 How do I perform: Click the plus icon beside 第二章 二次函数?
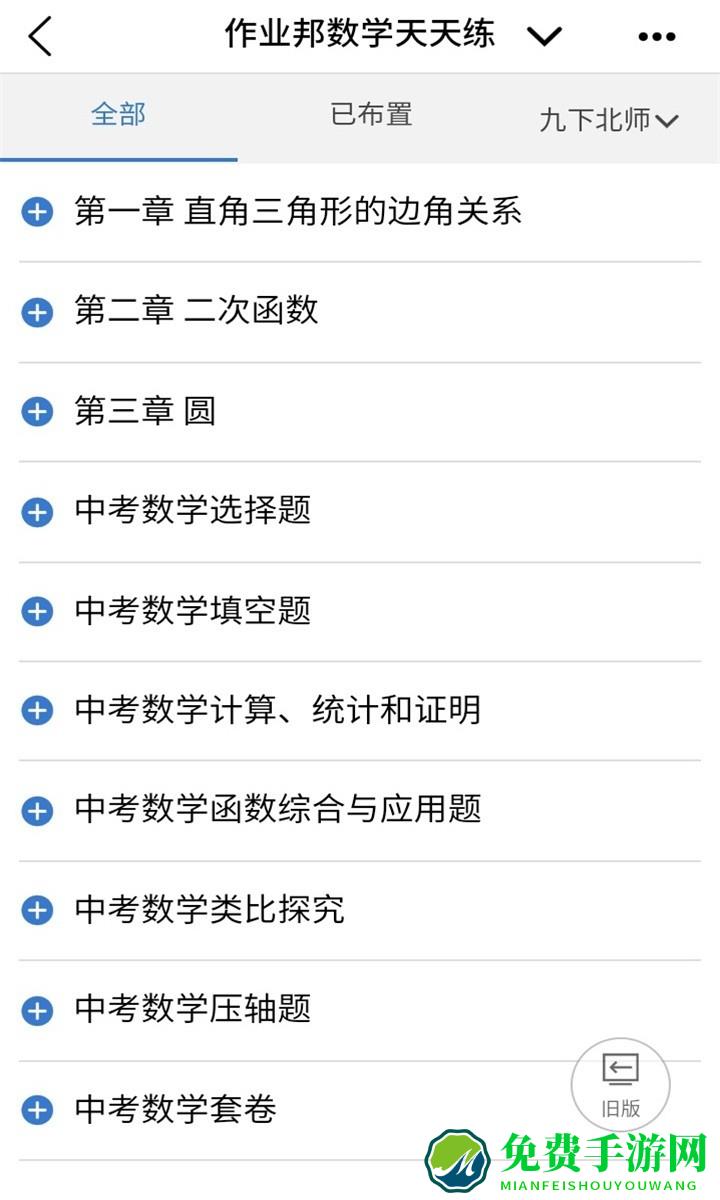point(37,312)
